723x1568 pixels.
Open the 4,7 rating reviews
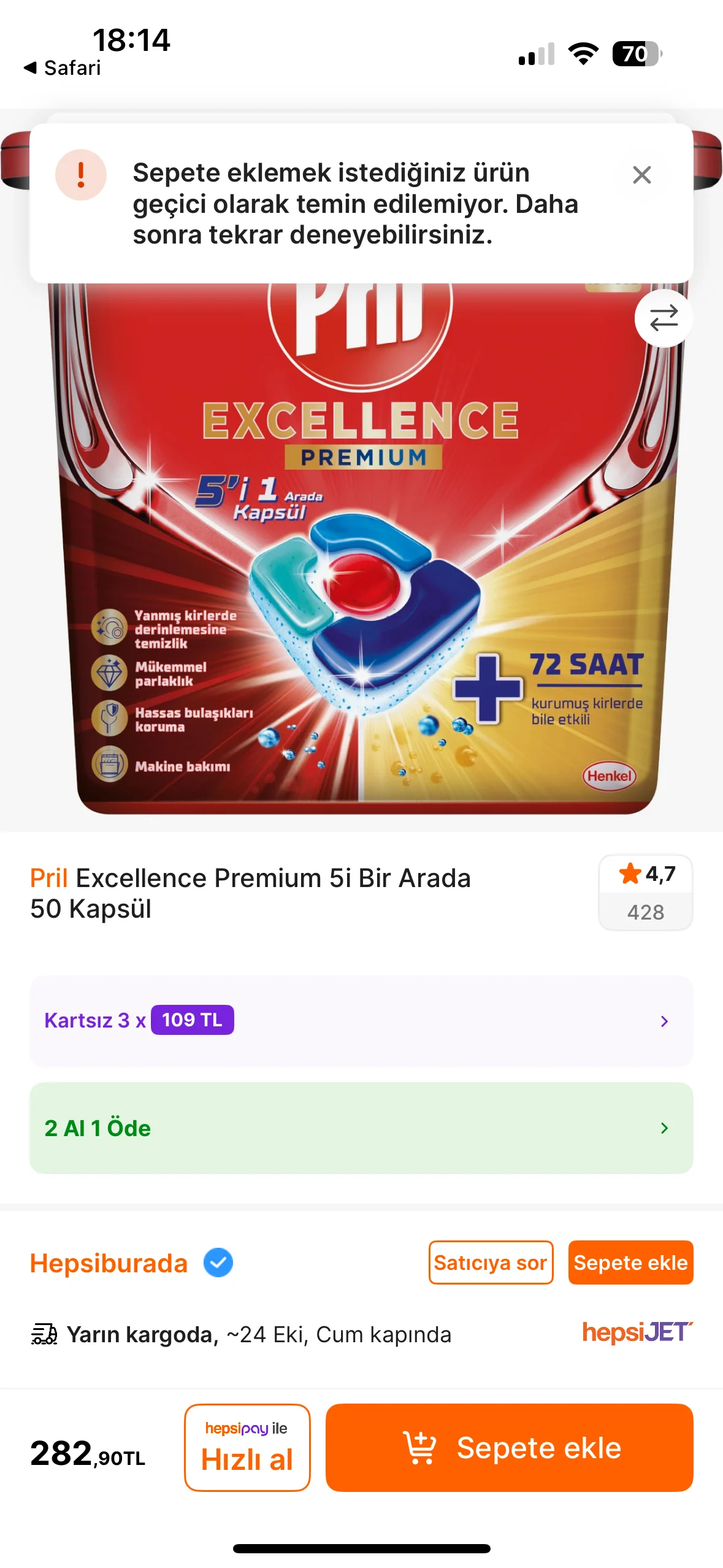tap(645, 892)
